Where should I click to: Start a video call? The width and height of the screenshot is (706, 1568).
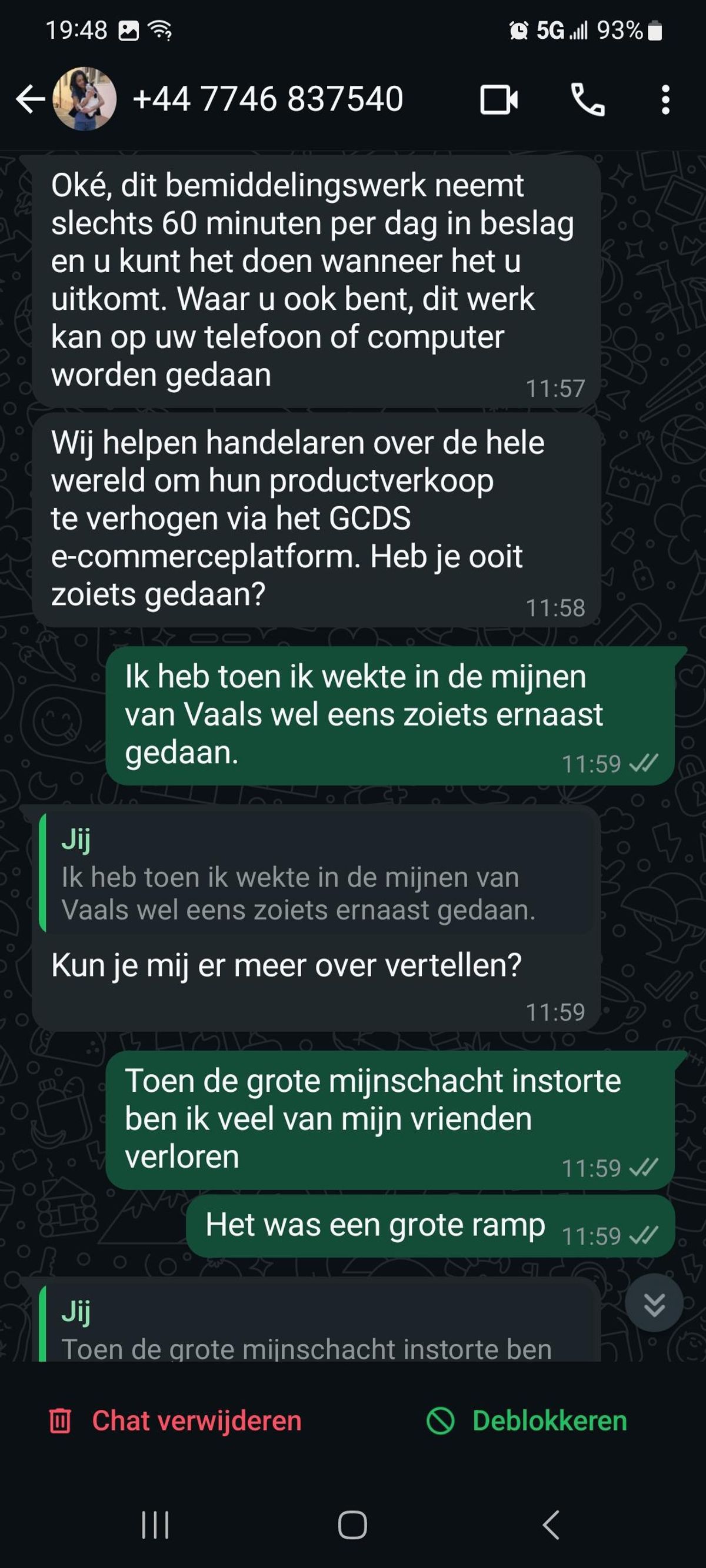(499, 100)
